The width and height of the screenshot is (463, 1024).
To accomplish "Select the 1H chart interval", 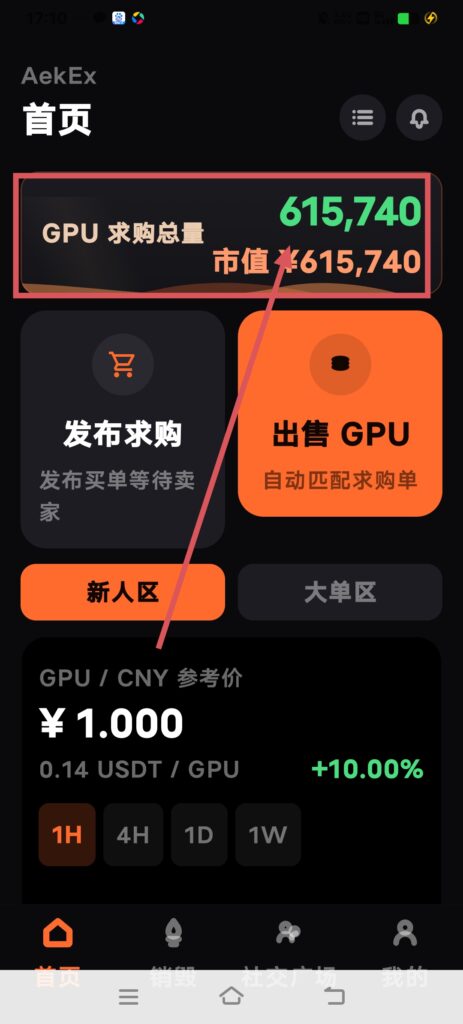I will pos(67,835).
